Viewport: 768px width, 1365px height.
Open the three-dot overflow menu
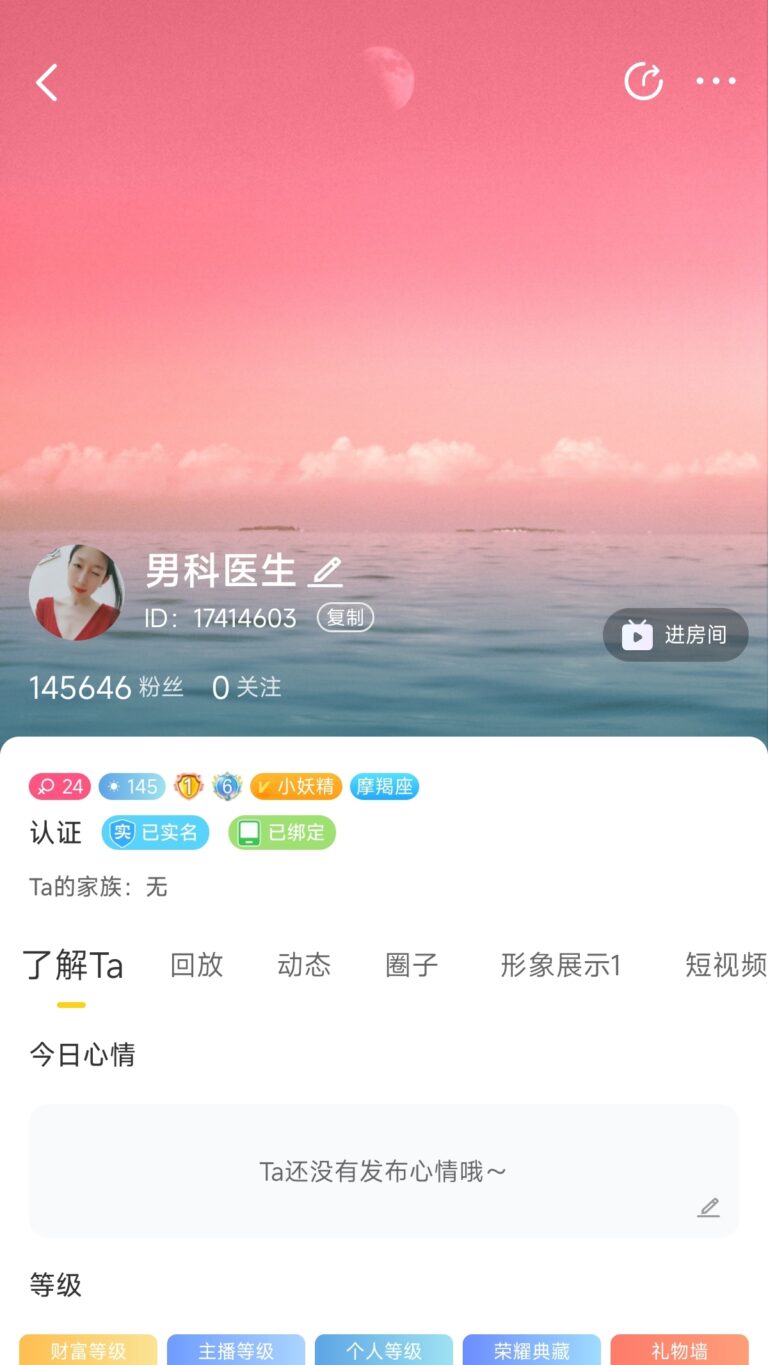pyautogui.click(x=716, y=82)
